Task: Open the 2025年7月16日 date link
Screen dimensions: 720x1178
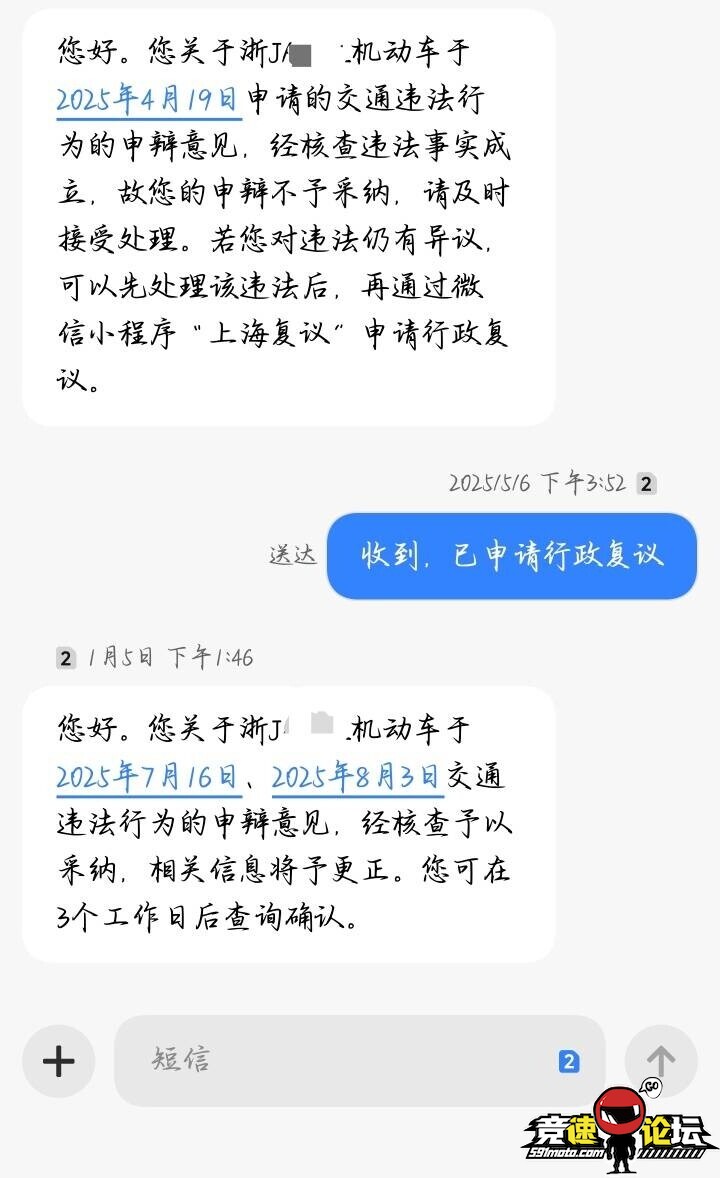Action: pyautogui.click(x=149, y=777)
